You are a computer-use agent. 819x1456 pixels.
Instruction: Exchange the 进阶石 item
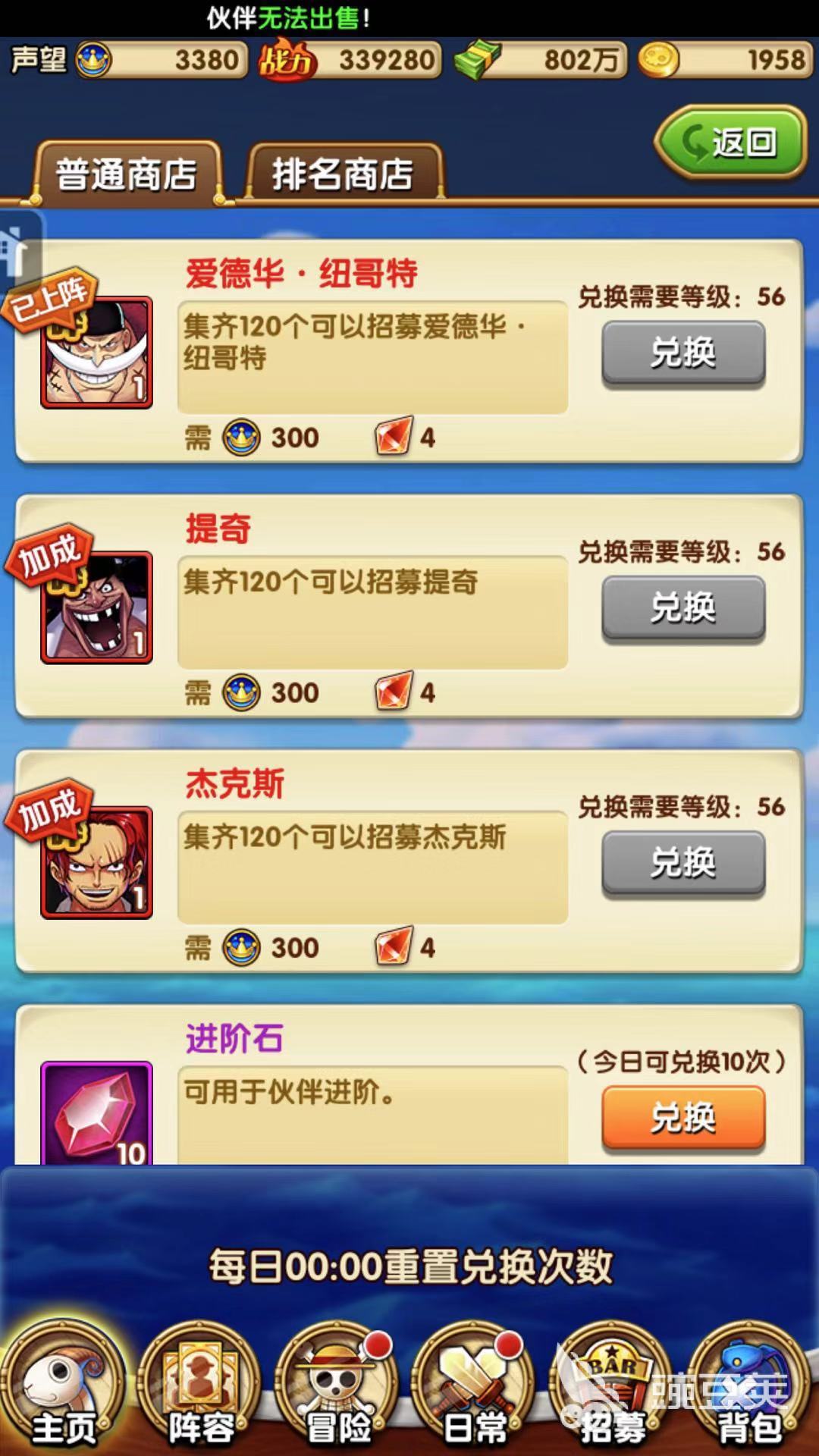(683, 1117)
